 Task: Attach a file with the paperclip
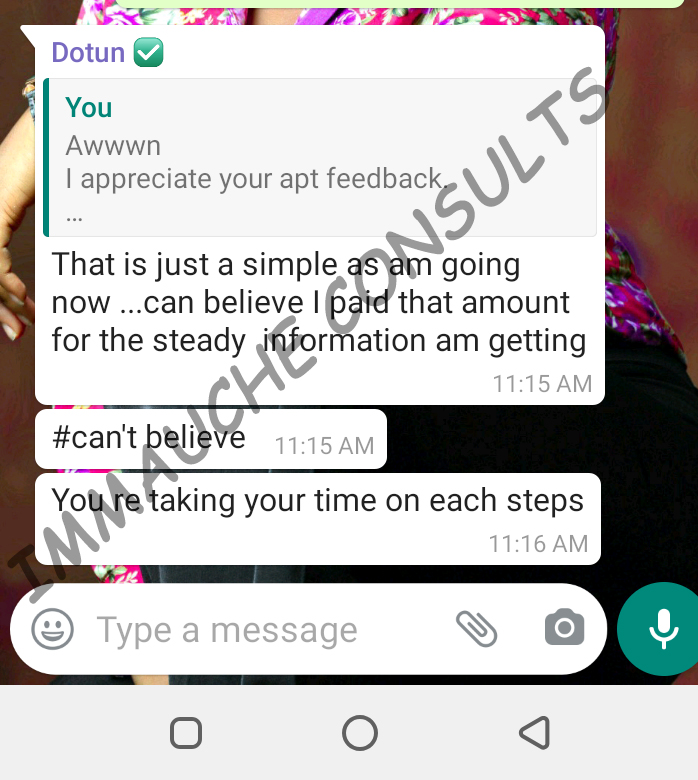[x=477, y=629]
